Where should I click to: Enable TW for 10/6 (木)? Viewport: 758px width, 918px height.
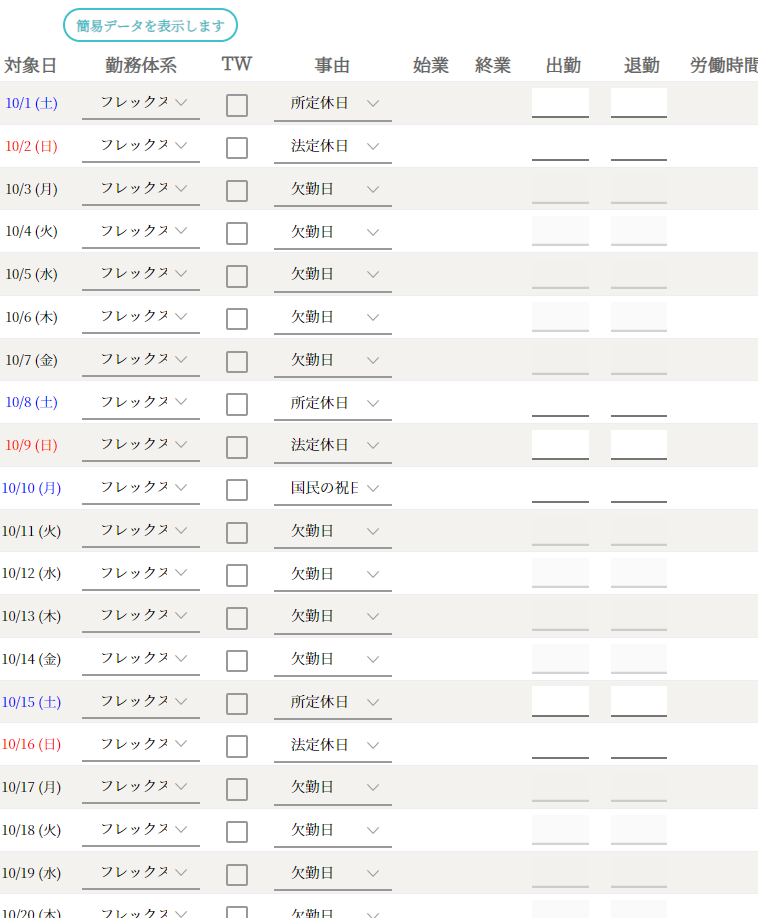point(237,319)
